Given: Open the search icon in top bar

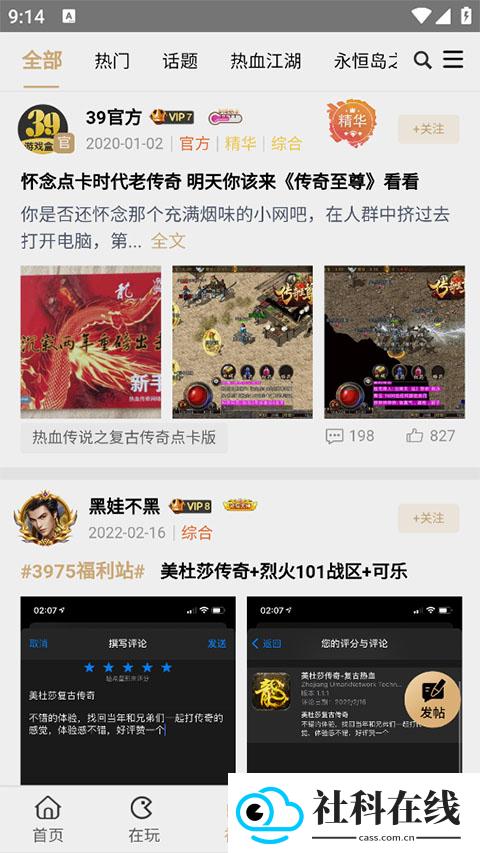Looking at the screenshot, I should (422, 60).
